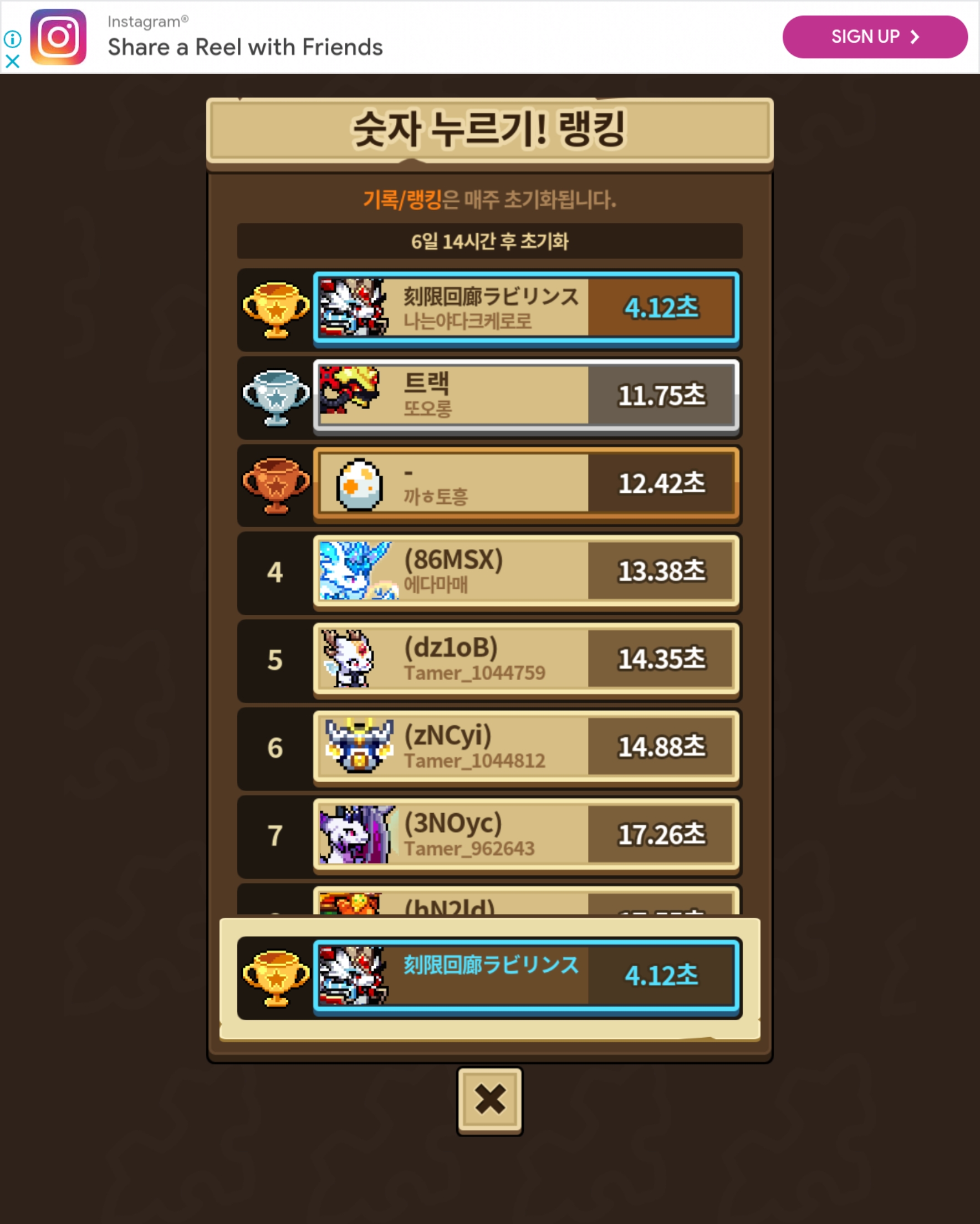980x1224 pixels.
Task: View the rank 7 Tamer_962643 entry
Action: coord(525,835)
